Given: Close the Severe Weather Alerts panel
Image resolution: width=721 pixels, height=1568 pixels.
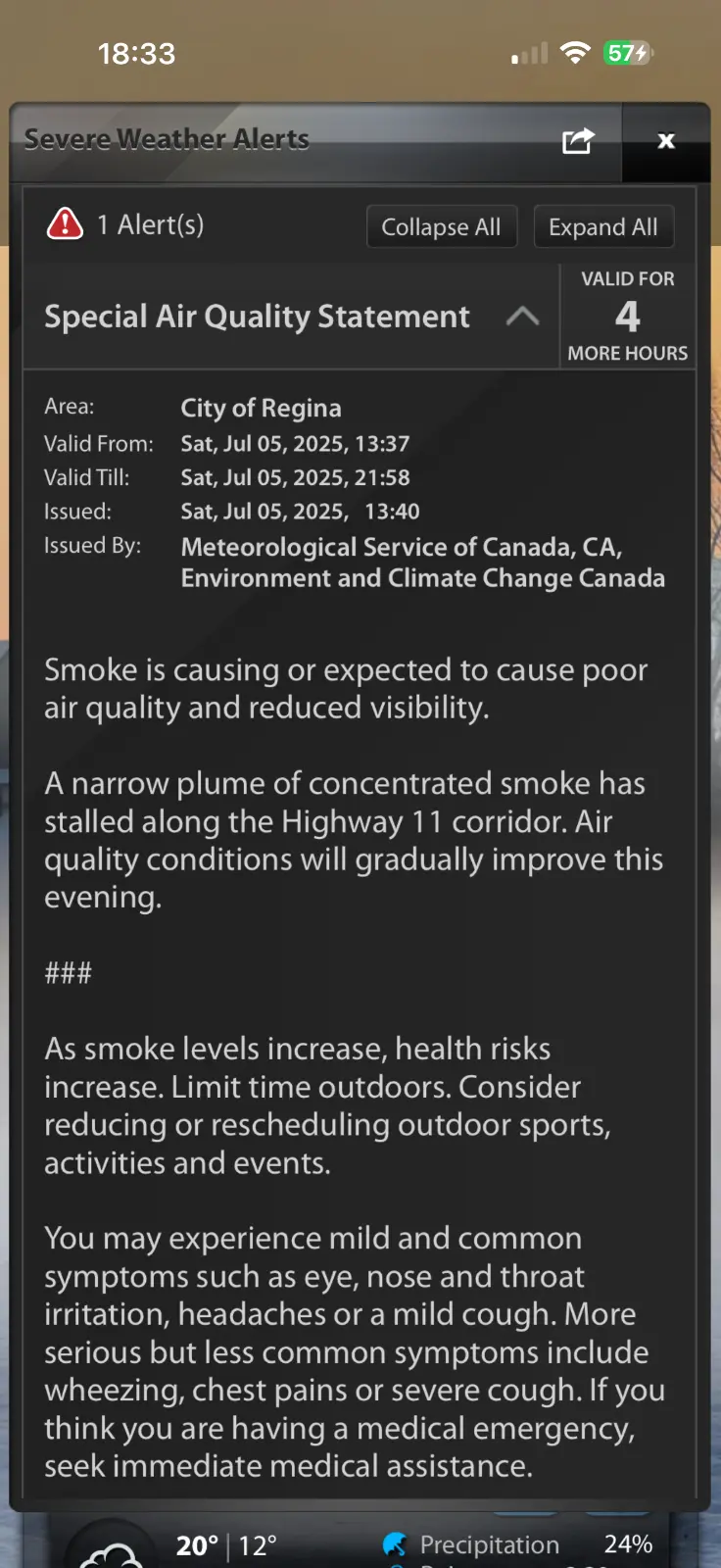Looking at the screenshot, I should click(666, 141).
